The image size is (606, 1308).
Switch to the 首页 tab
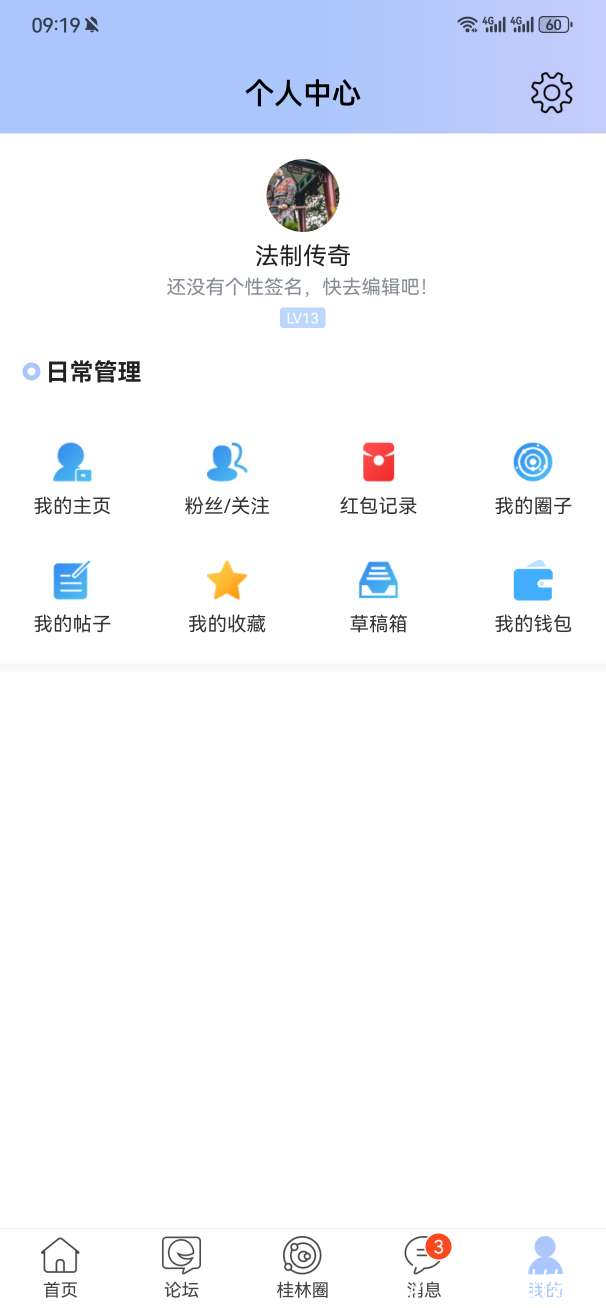point(60,1267)
